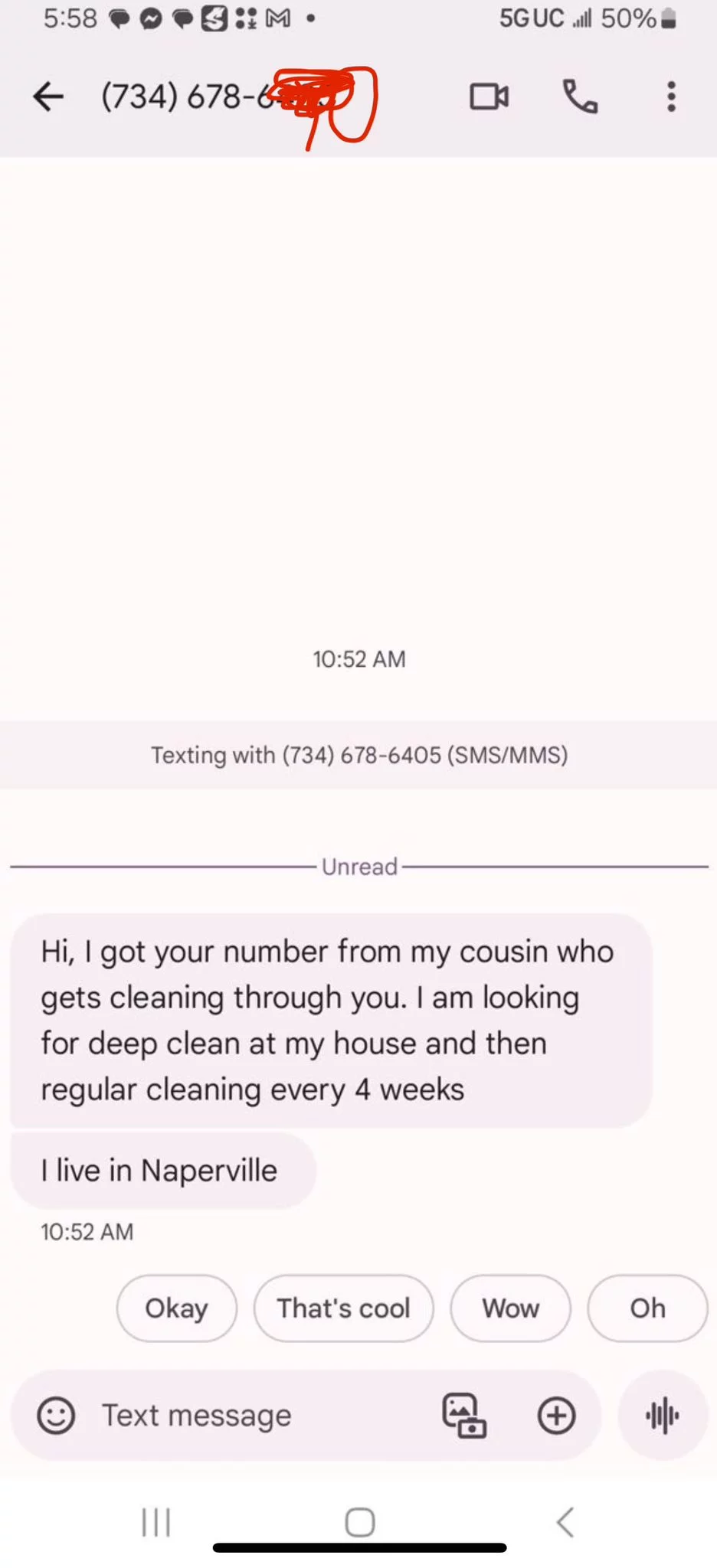Viewport: 717px width, 1568px height.
Task: Reply with the 'Wow' suggestion
Action: coord(511,1308)
